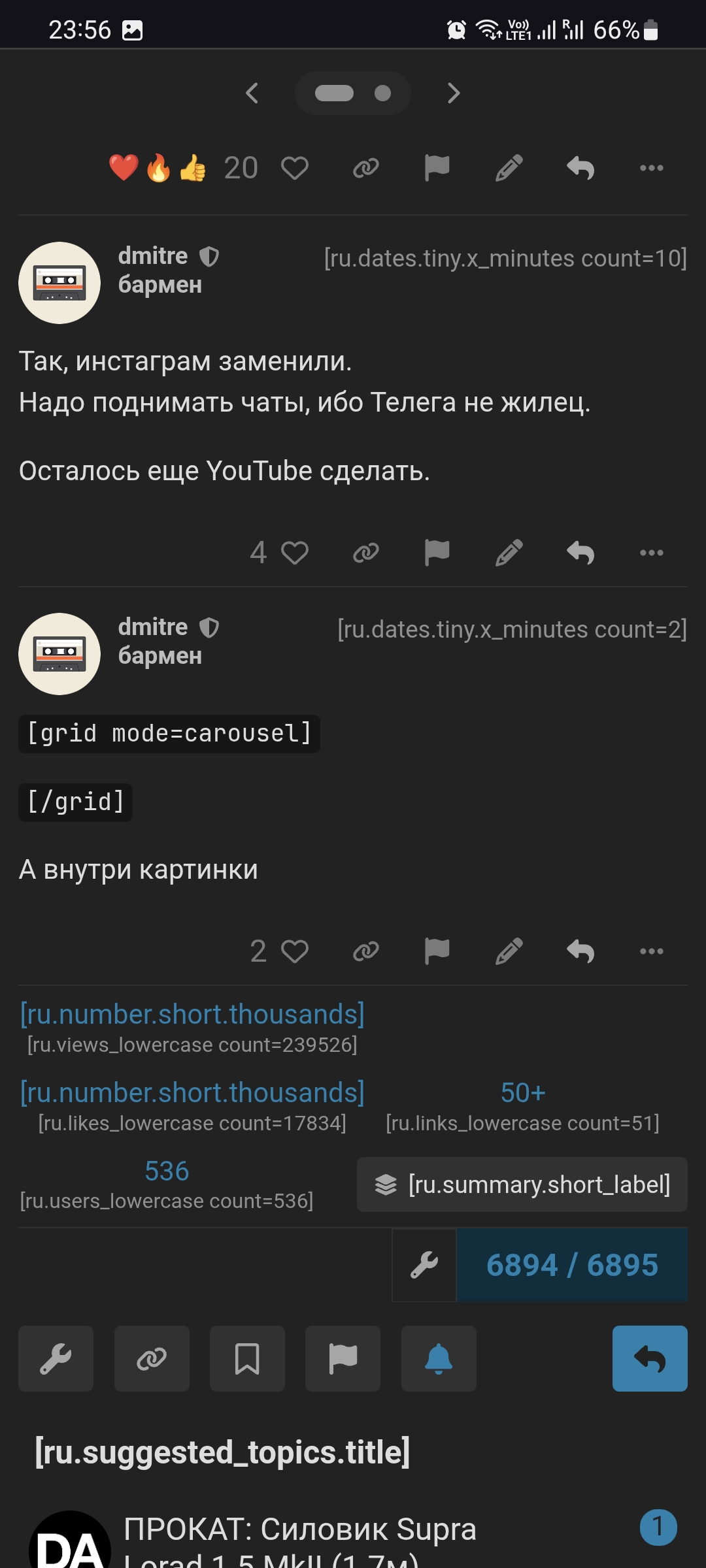Image resolution: width=706 pixels, height=1568 pixels.
Task: Reply to the grid mode=carousel post
Action: (580, 951)
